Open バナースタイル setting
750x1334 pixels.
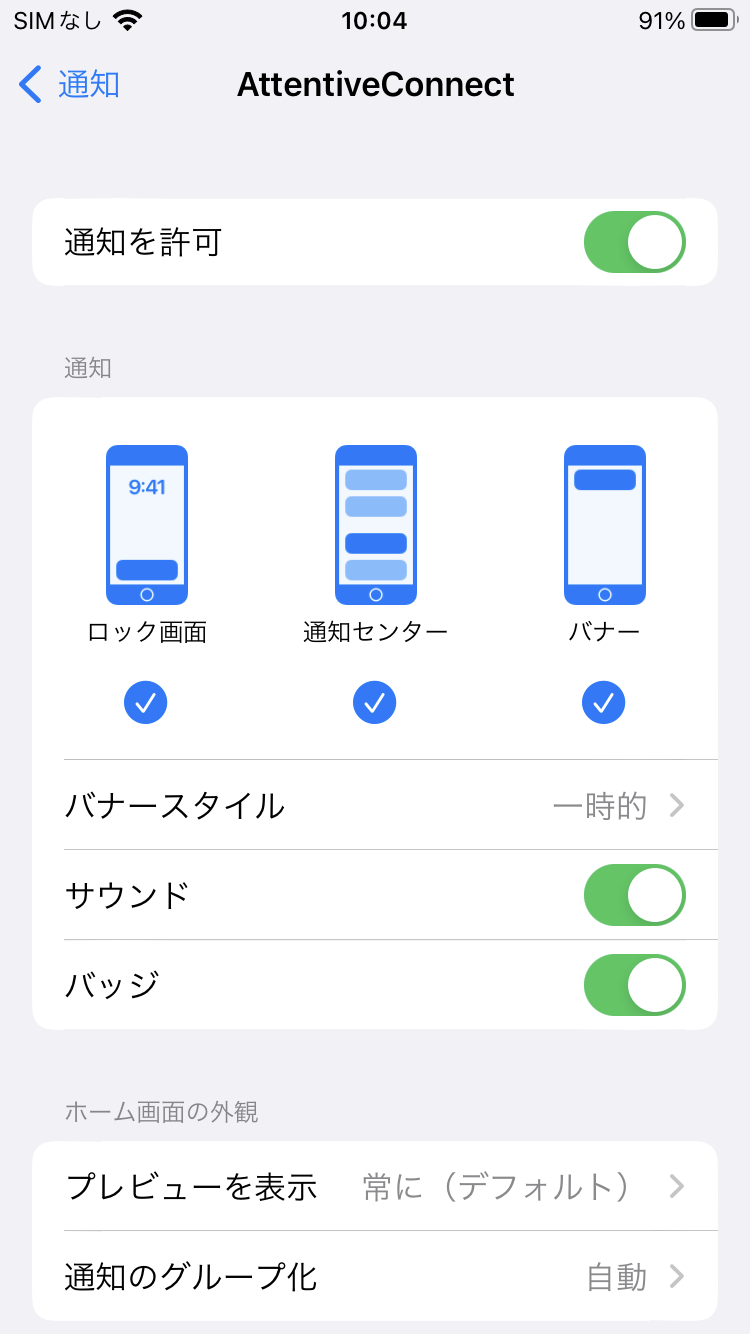point(375,805)
